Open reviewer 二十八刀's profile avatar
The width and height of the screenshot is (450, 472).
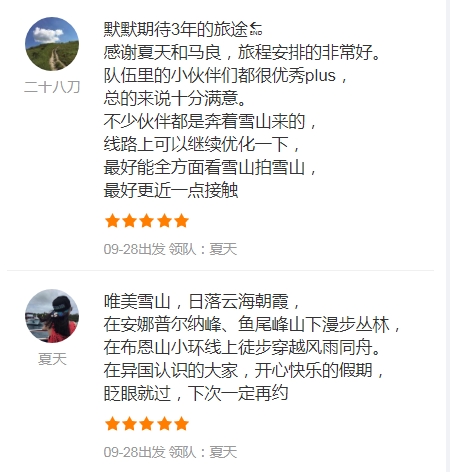click(x=52, y=44)
